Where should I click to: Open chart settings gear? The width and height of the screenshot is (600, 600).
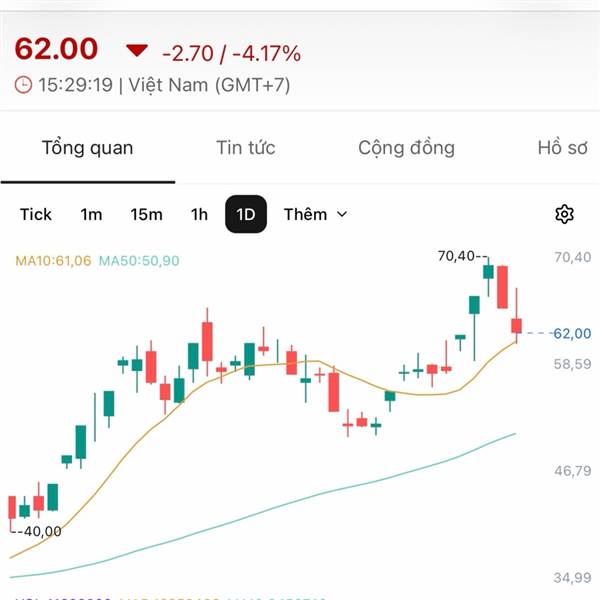(564, 214)
